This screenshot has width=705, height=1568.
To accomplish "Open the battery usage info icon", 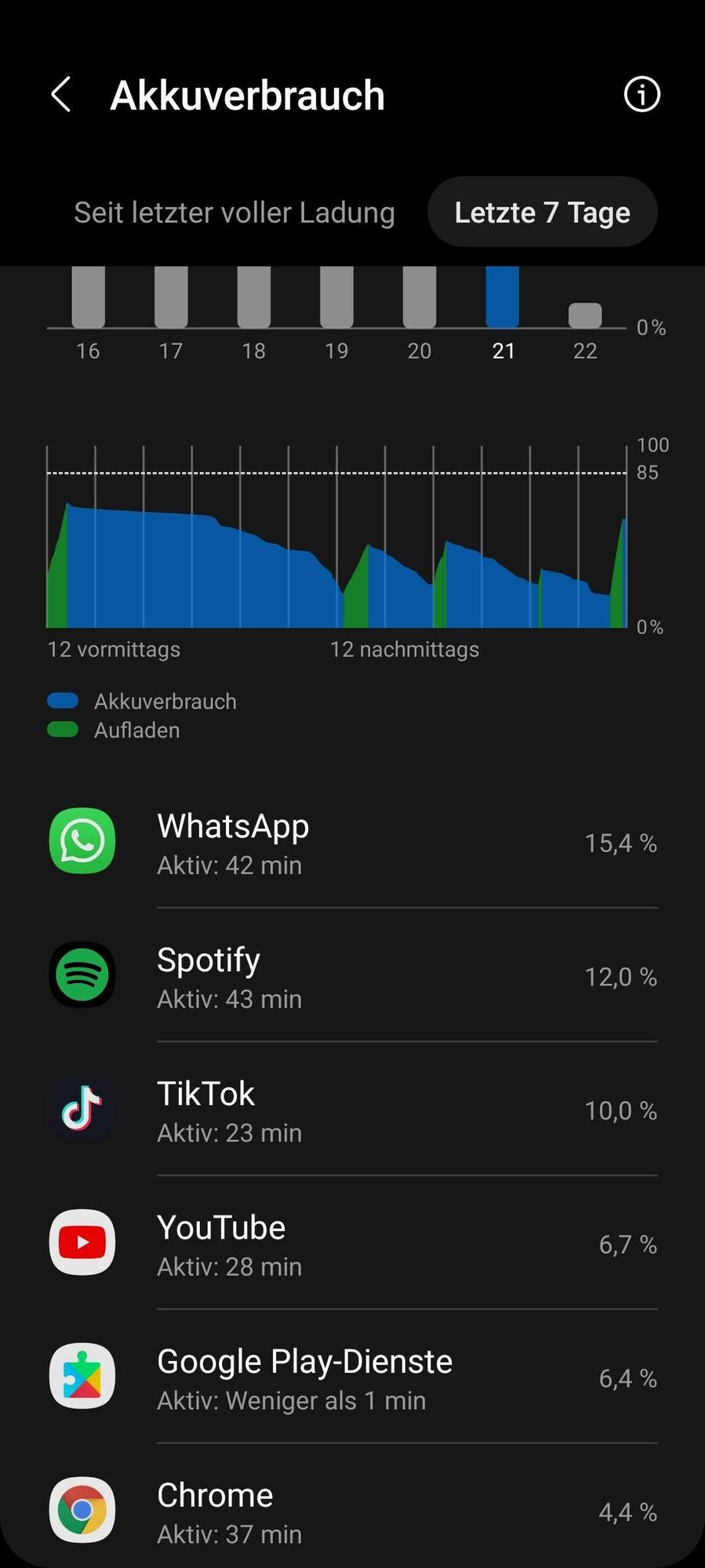I will tap(641, 95).
